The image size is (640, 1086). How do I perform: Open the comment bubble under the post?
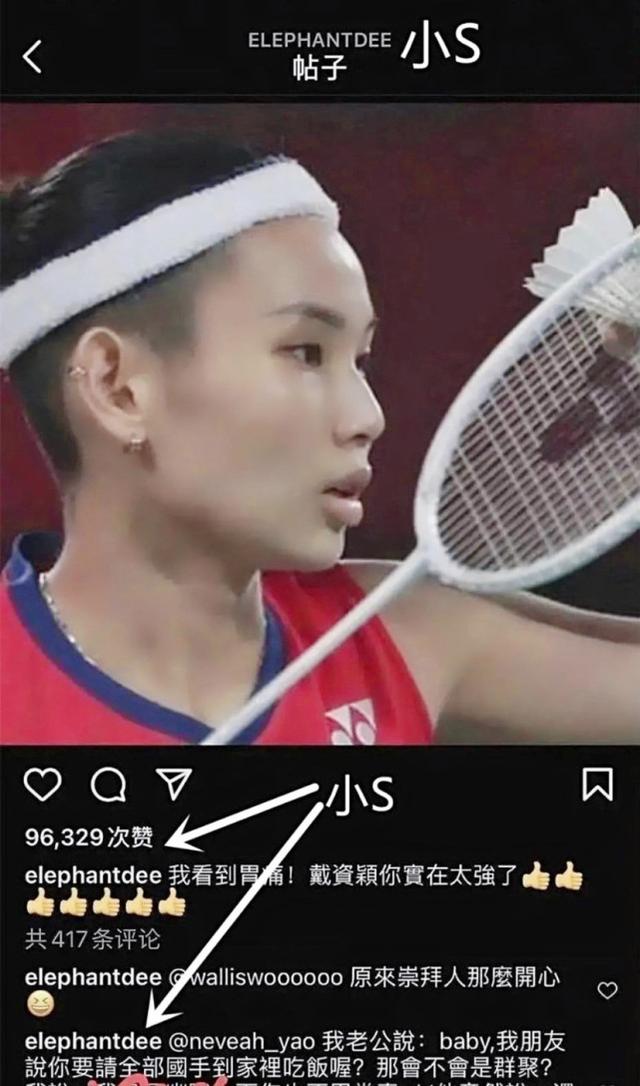click(108, 785)
